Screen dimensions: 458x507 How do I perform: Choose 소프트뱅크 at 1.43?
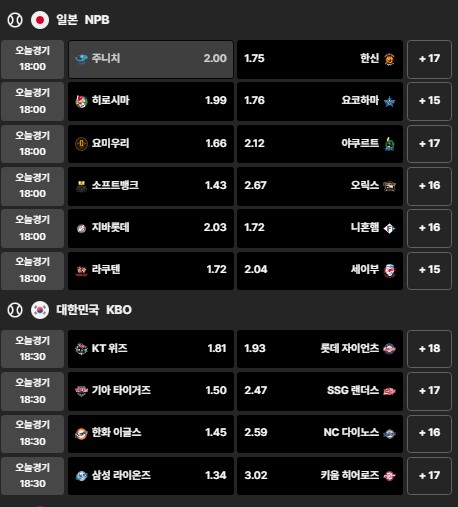[x=151, y=186]
